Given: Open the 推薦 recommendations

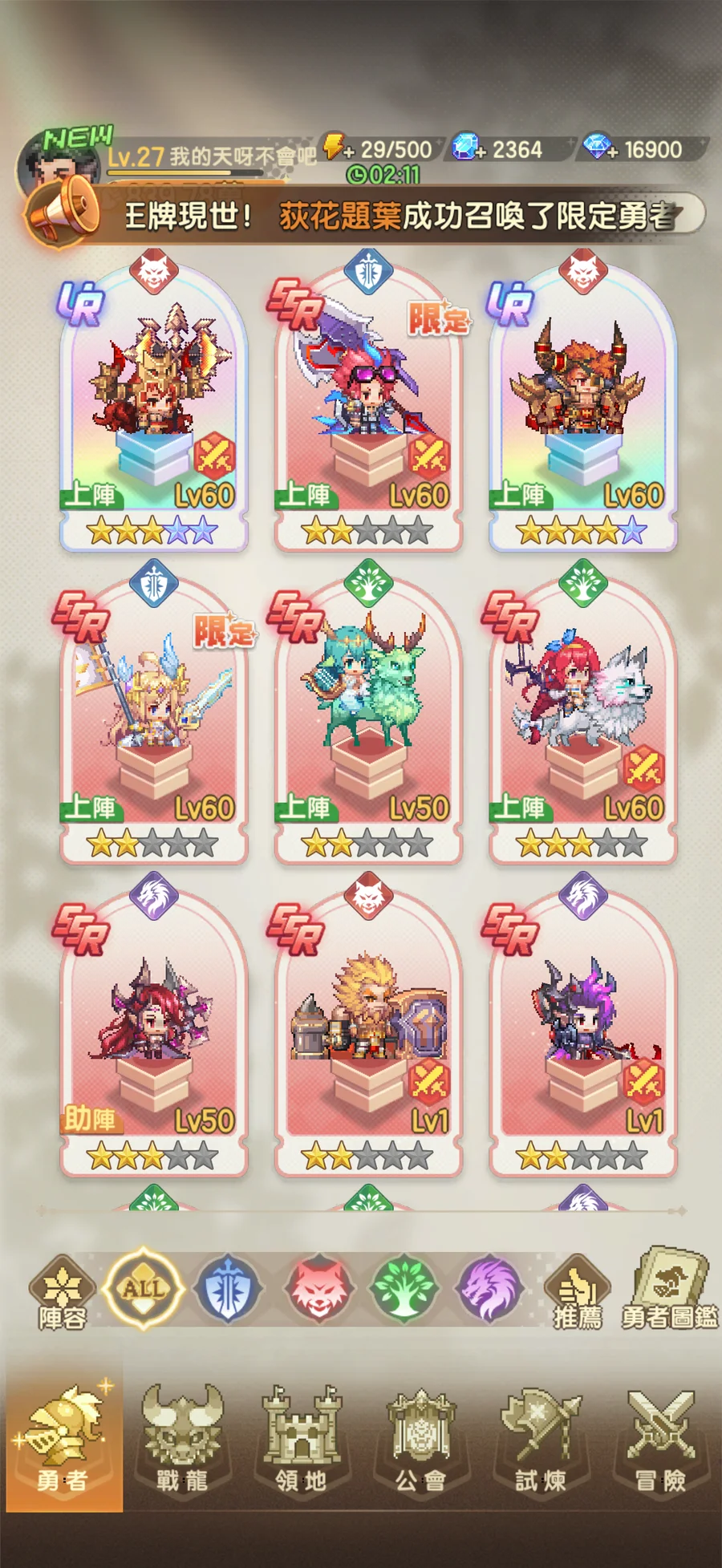Looking at the screenshot, I should click(577, 1293).
